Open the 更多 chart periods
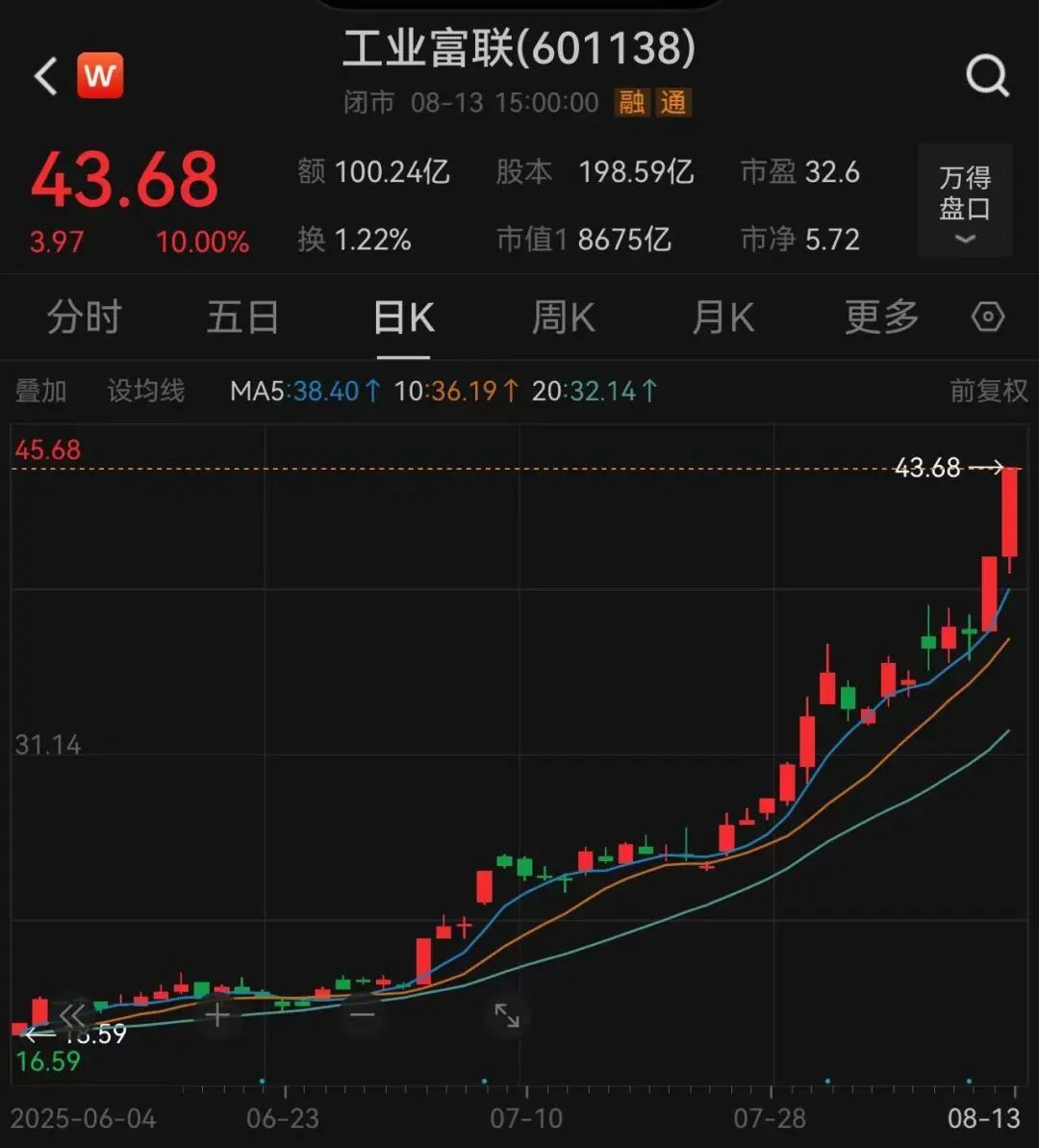1039x1148 pixels. tap(881, 317)
